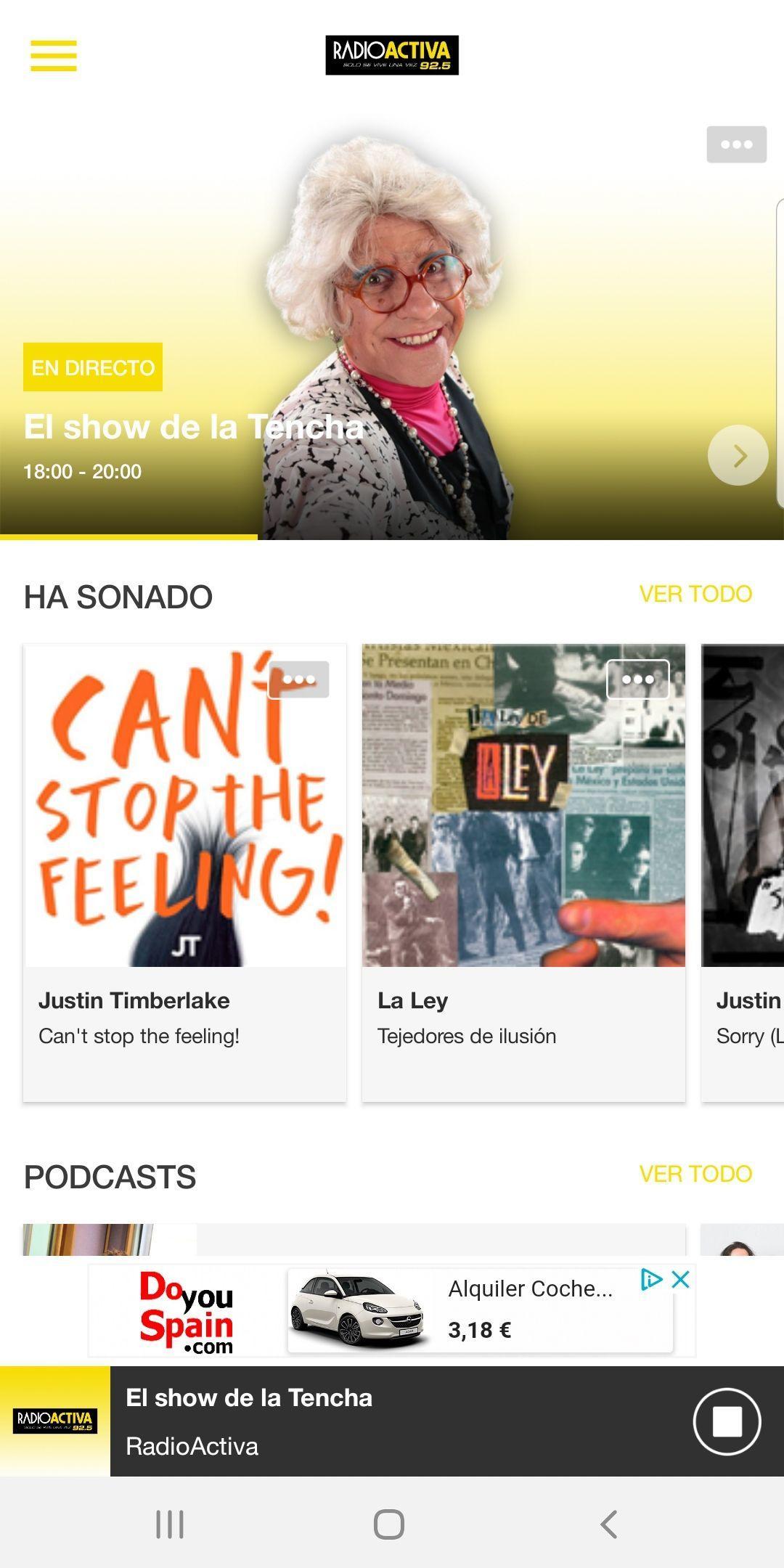Image resolution: width=784 pixels, height=1568 pixels.
Task: Go to the next show with the arrow
Action: pos(738,455)
